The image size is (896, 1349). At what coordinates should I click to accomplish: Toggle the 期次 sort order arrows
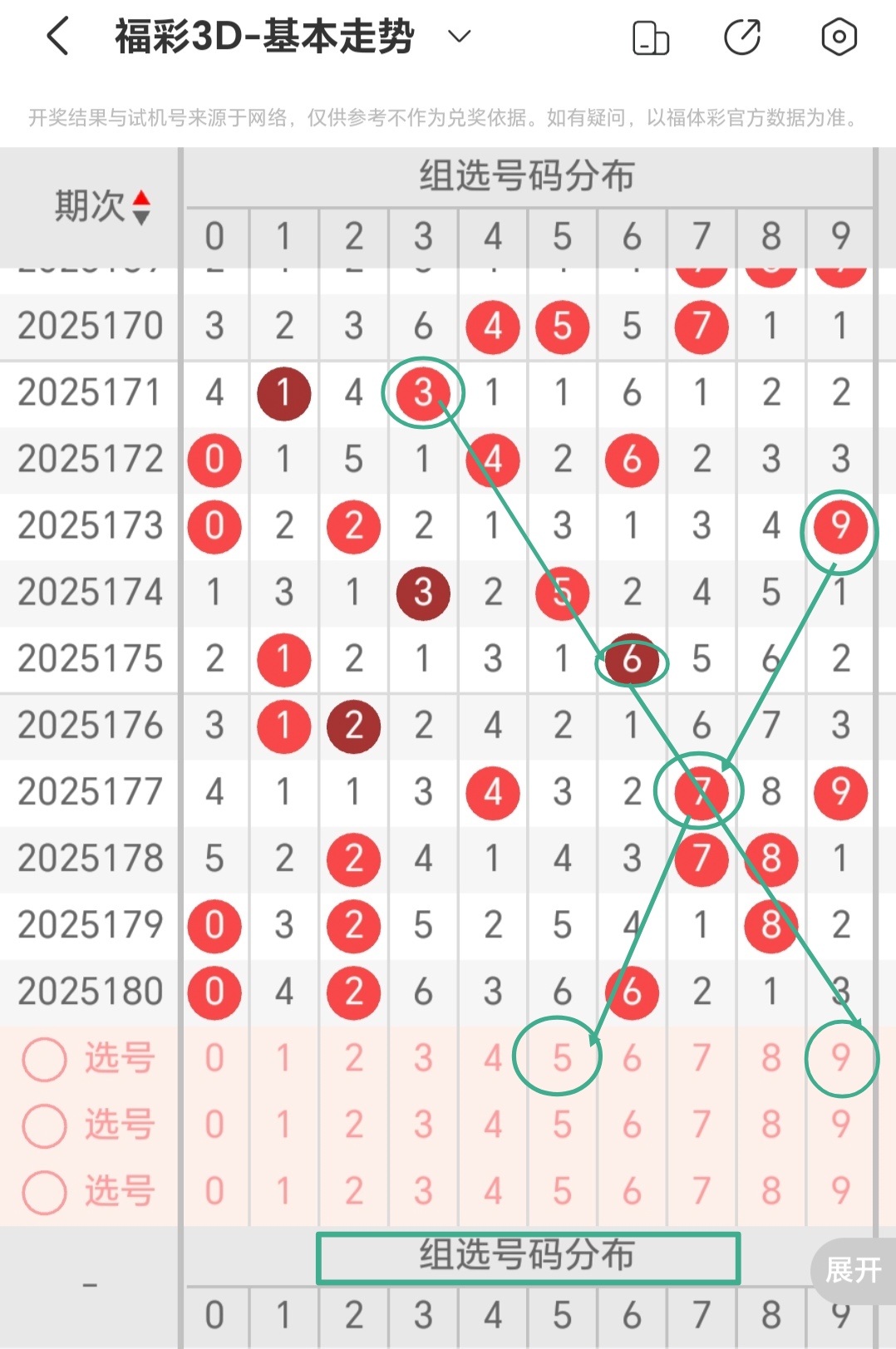point(141,207)
